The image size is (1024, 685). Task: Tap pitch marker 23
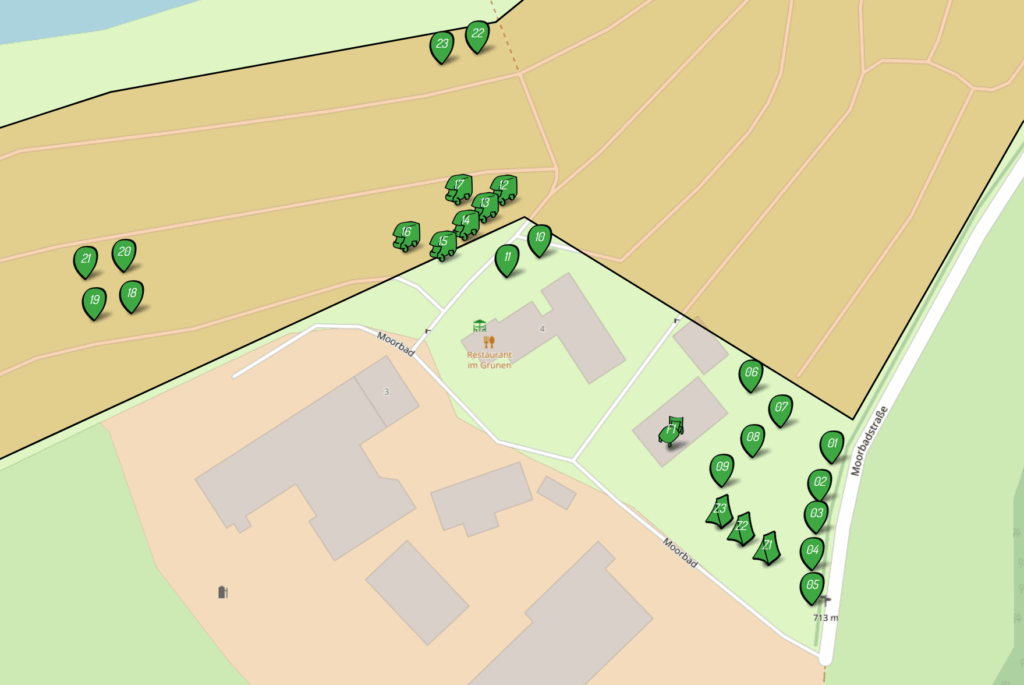coord(442,45)
